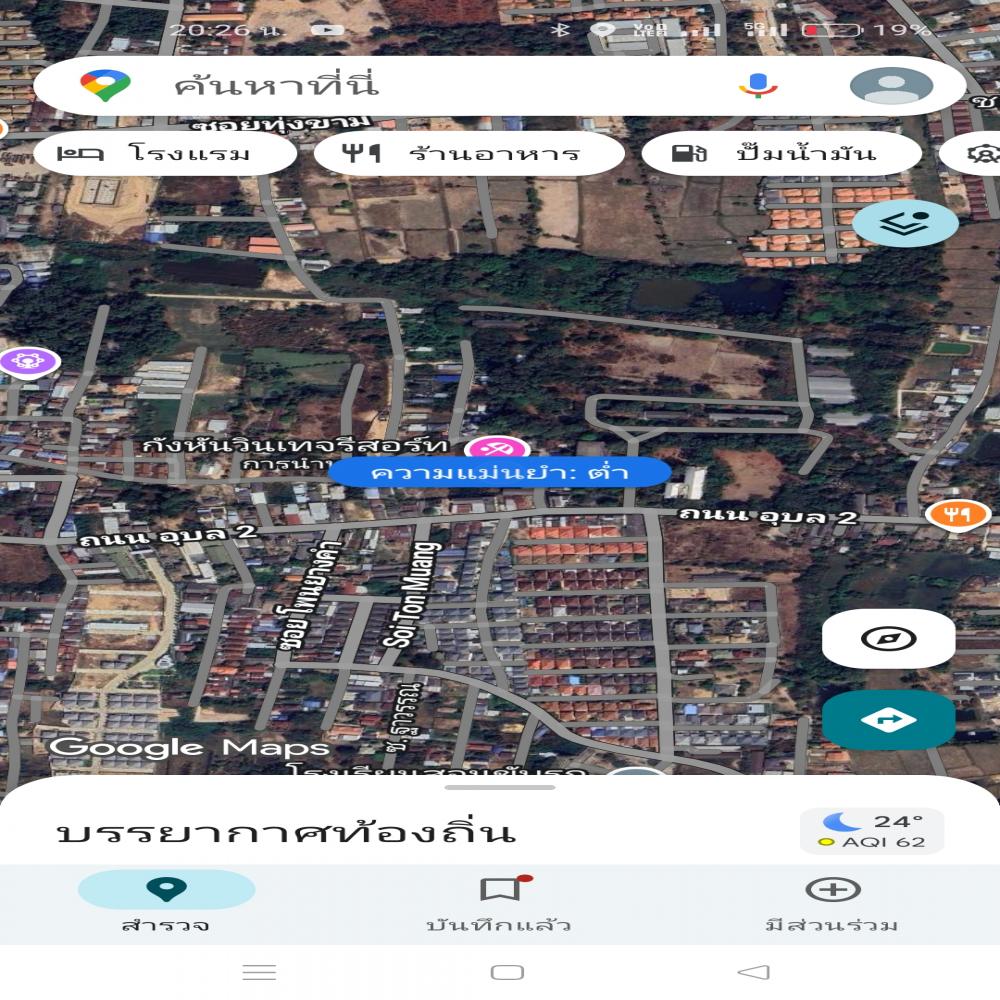Select the โรงแรม hotels chip
Screen dimensions: 1000x1000
tap(165, 154)
